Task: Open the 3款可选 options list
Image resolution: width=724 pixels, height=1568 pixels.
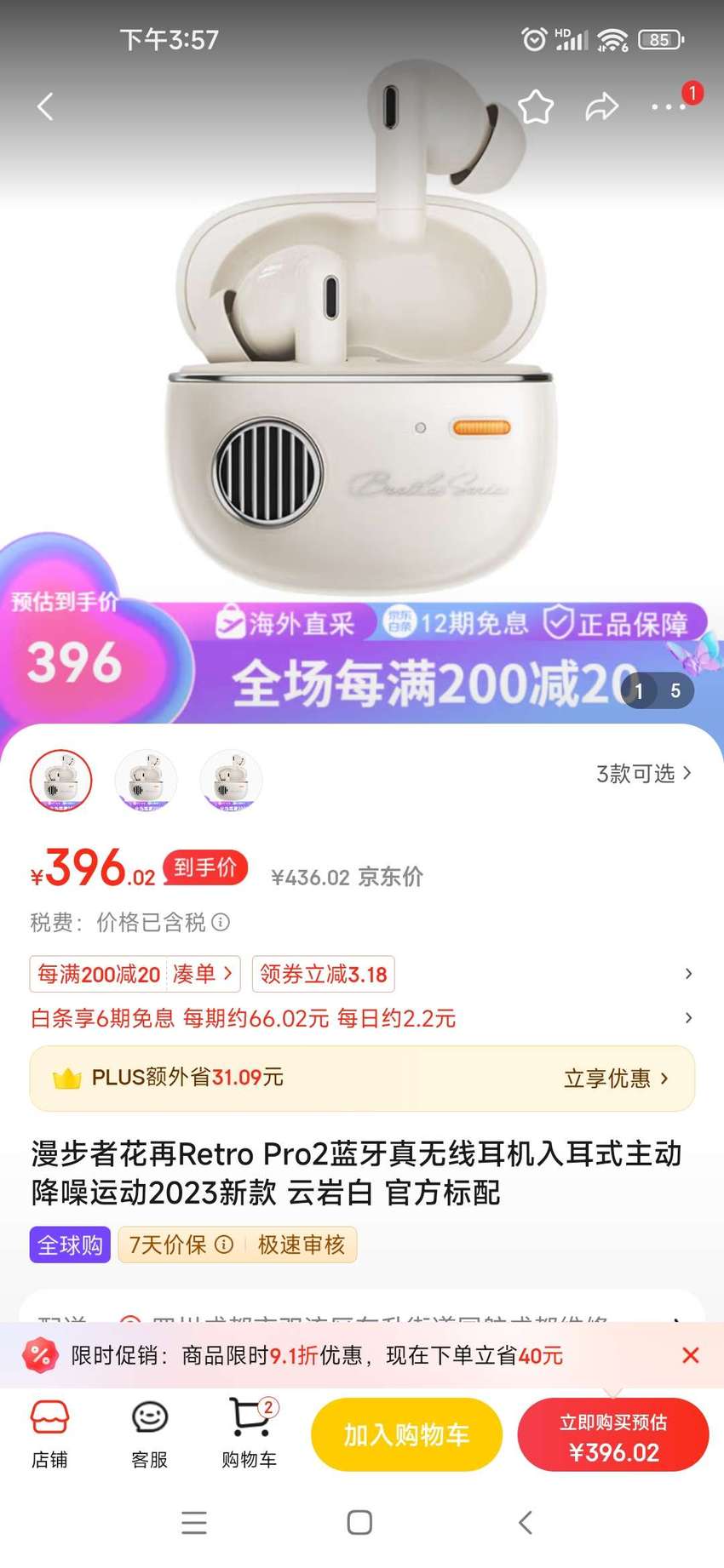Action: tap(644, 774)
